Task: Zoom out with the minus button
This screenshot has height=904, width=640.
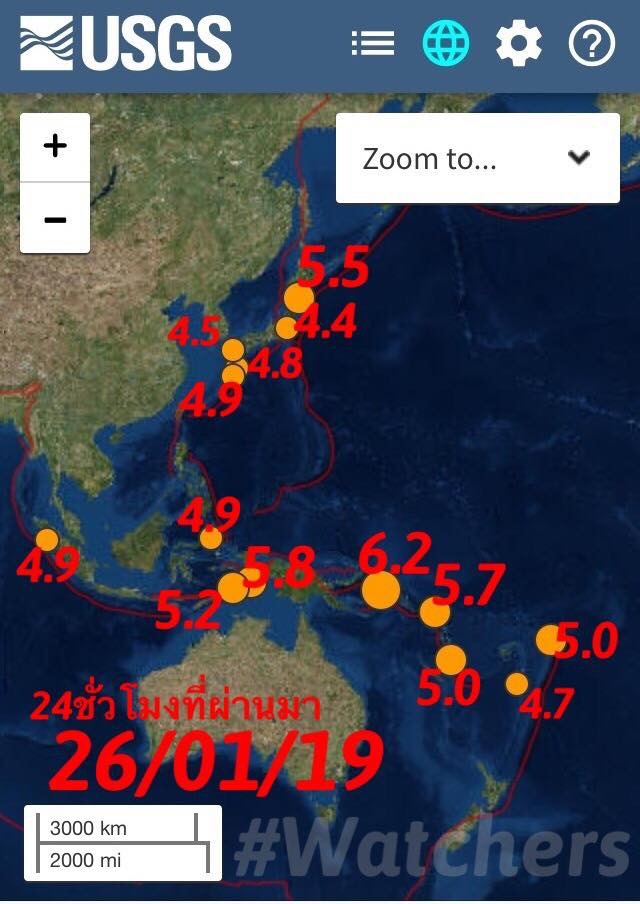Action: (x=55, y=218)
